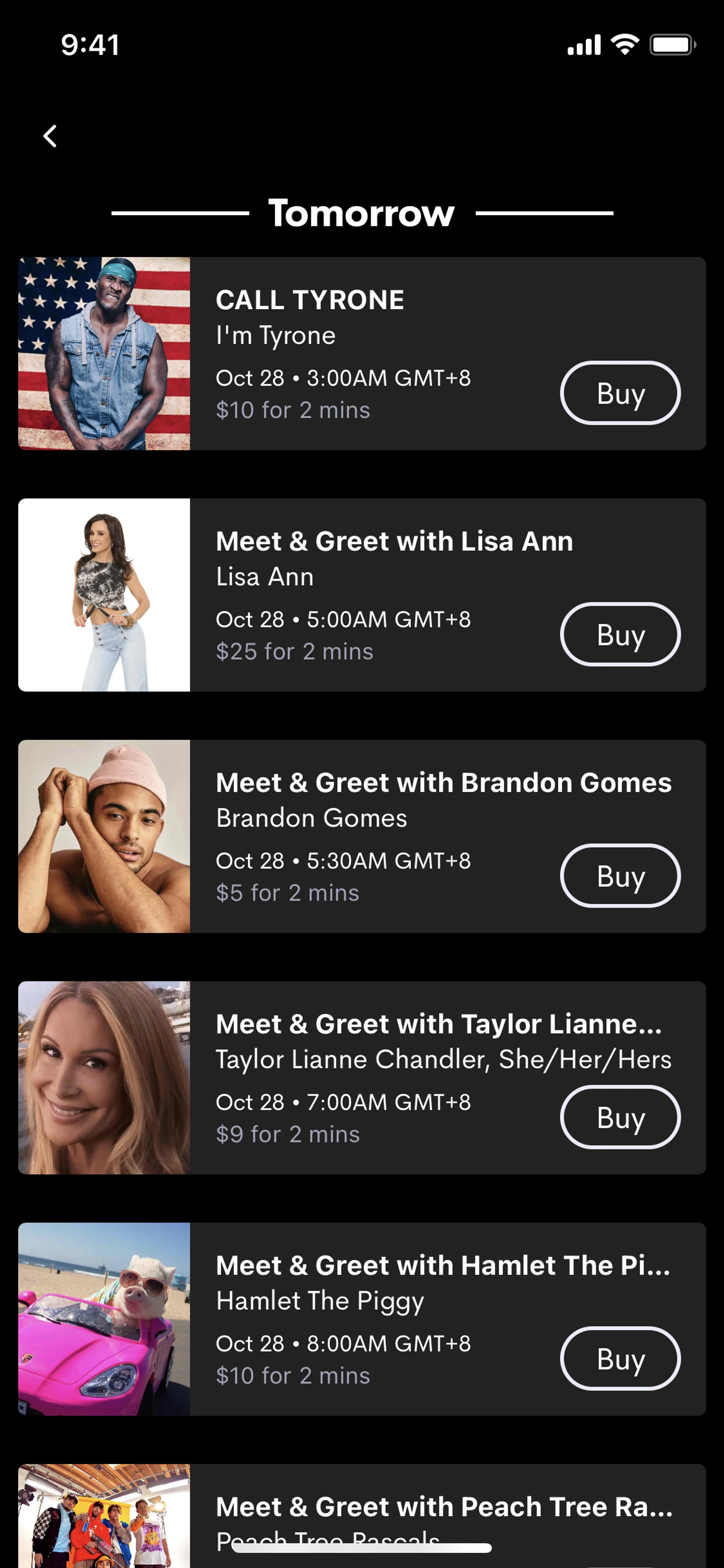
Task: Go back using the arrow icon
Action: (x=51, y=136)
